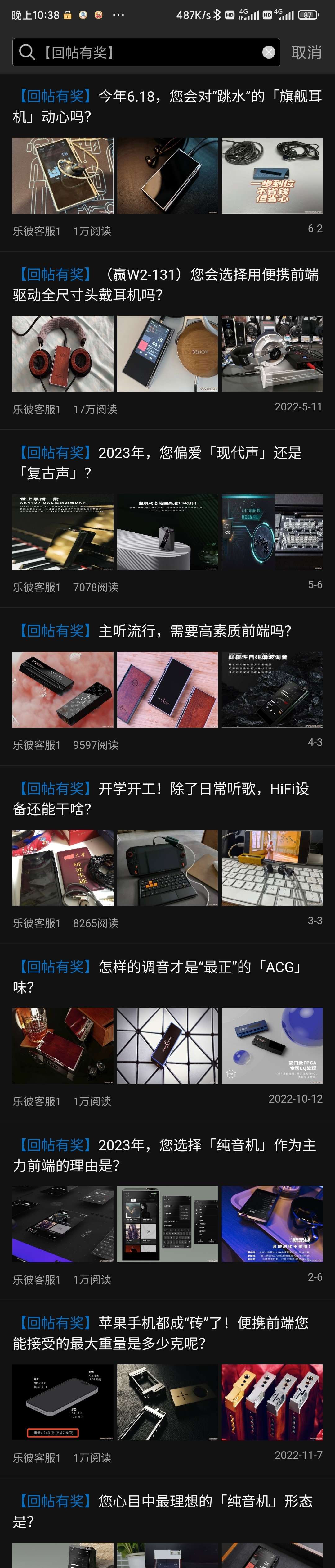Image resolution: width=335 pixels, height=1568 pixels.
Task: Open the post 主听流行，需要高素质前端吗
Action: (x=167, y=631)
